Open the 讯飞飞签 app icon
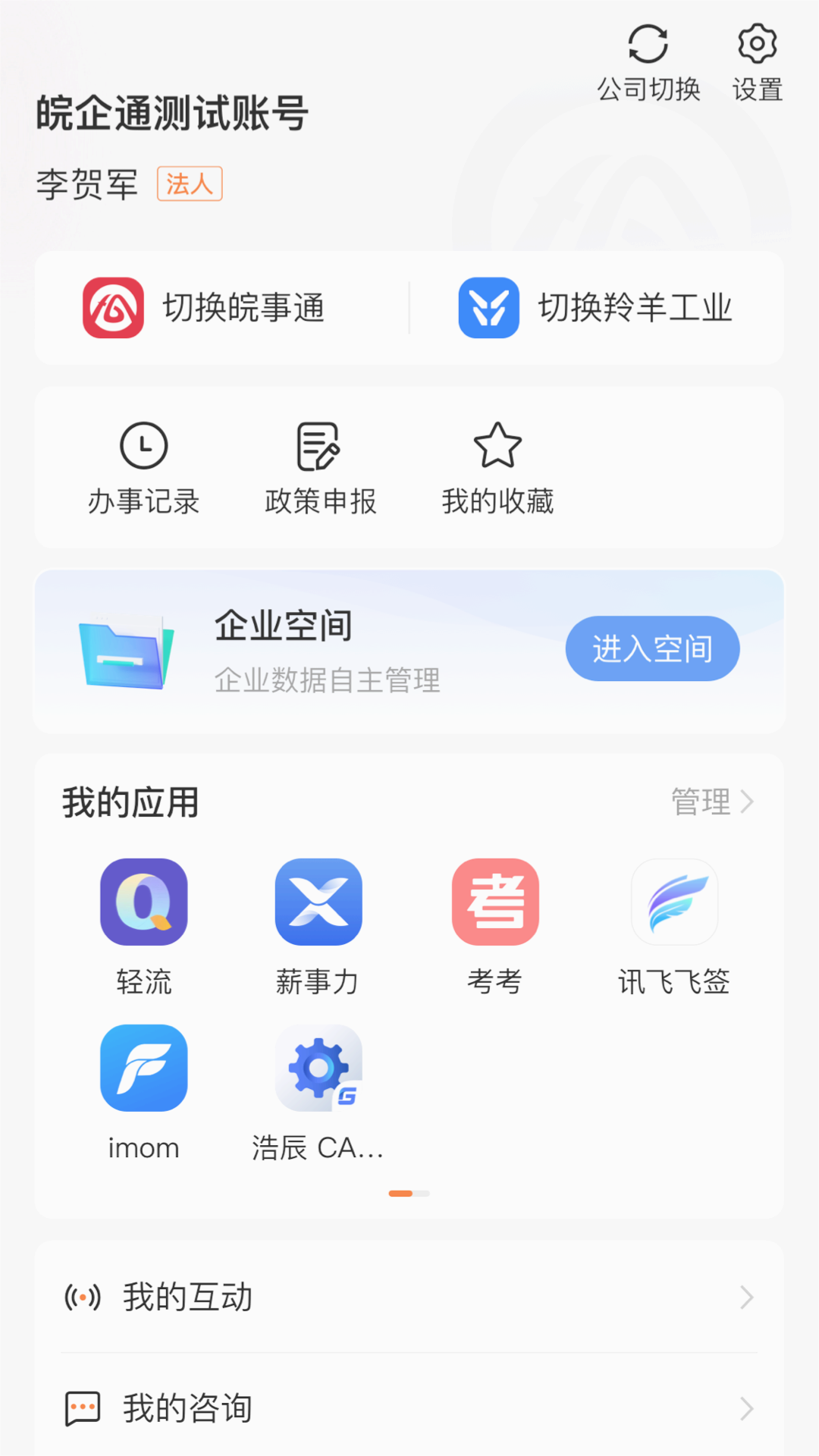819x1456 pixels. point(673,902)
